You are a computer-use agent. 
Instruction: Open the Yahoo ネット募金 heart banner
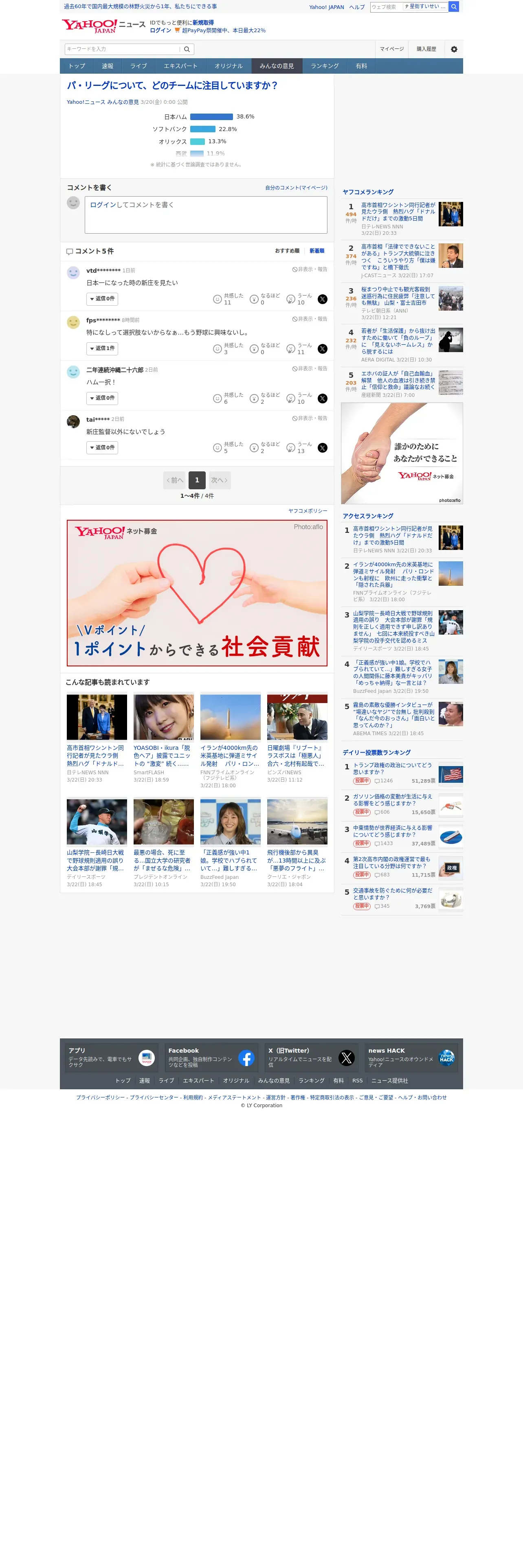(x=197, y=593)
